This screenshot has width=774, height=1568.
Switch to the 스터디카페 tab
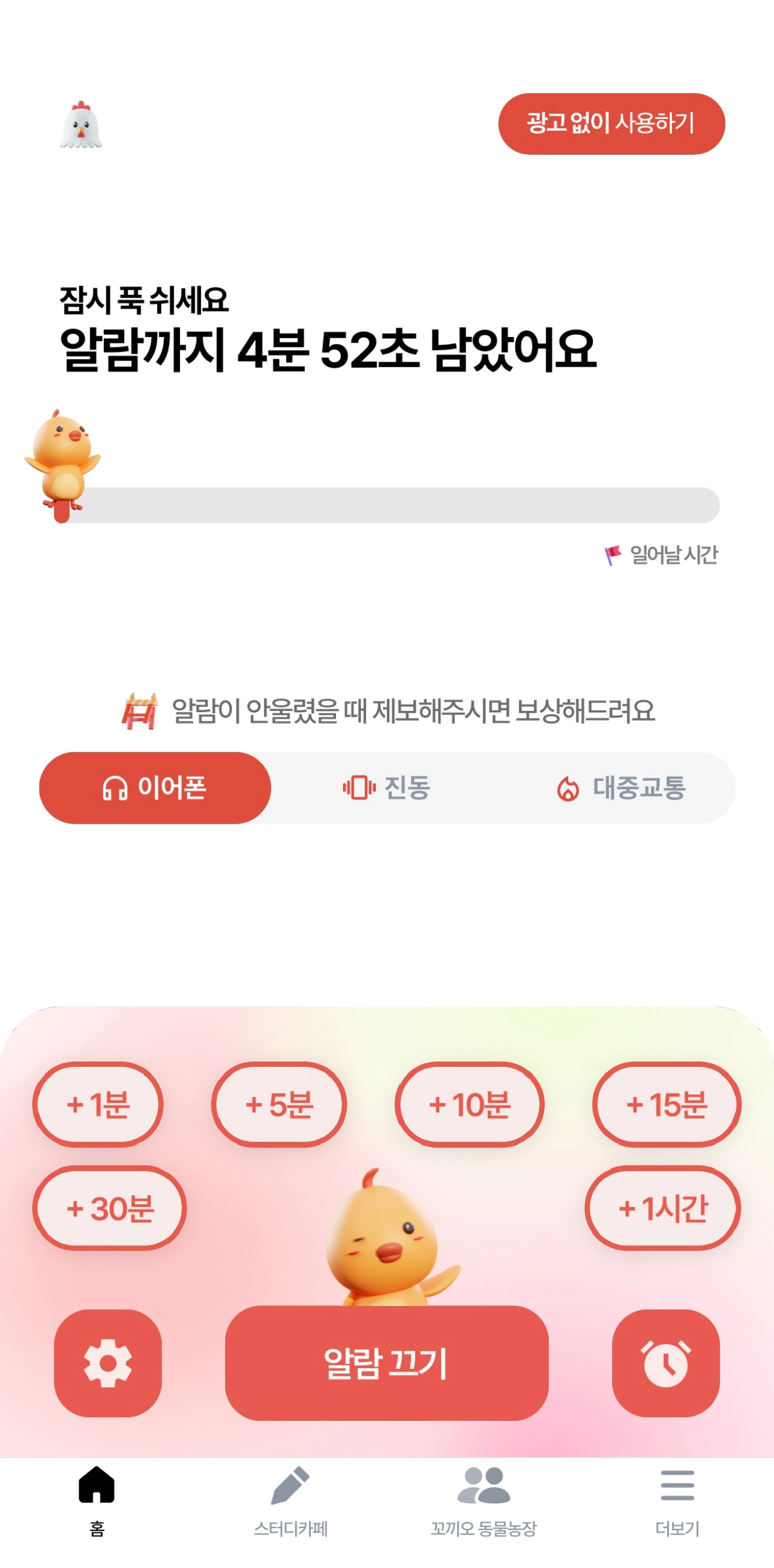290,1501
